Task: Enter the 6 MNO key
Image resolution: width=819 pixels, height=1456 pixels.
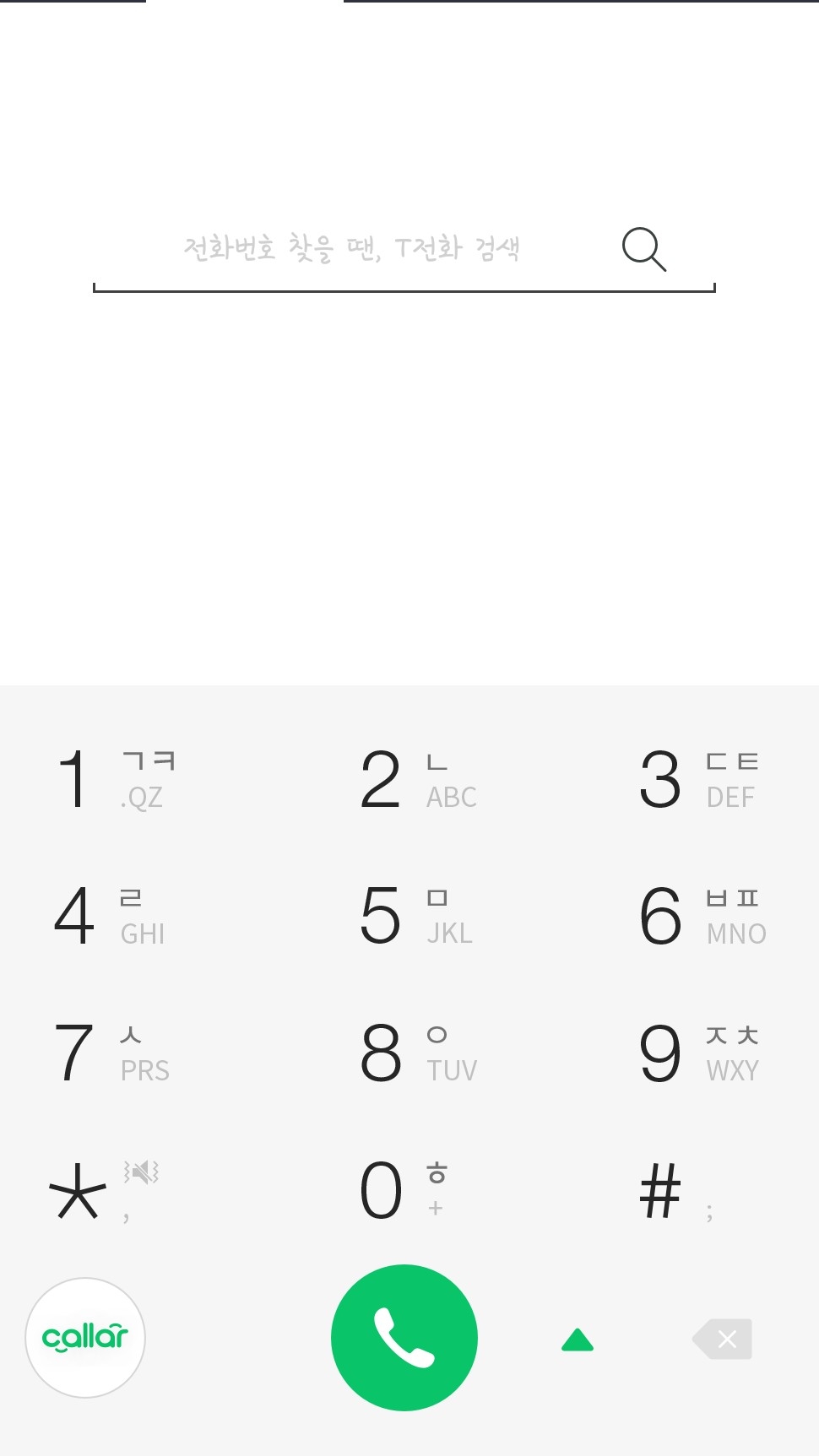Action: coord(701,916)
